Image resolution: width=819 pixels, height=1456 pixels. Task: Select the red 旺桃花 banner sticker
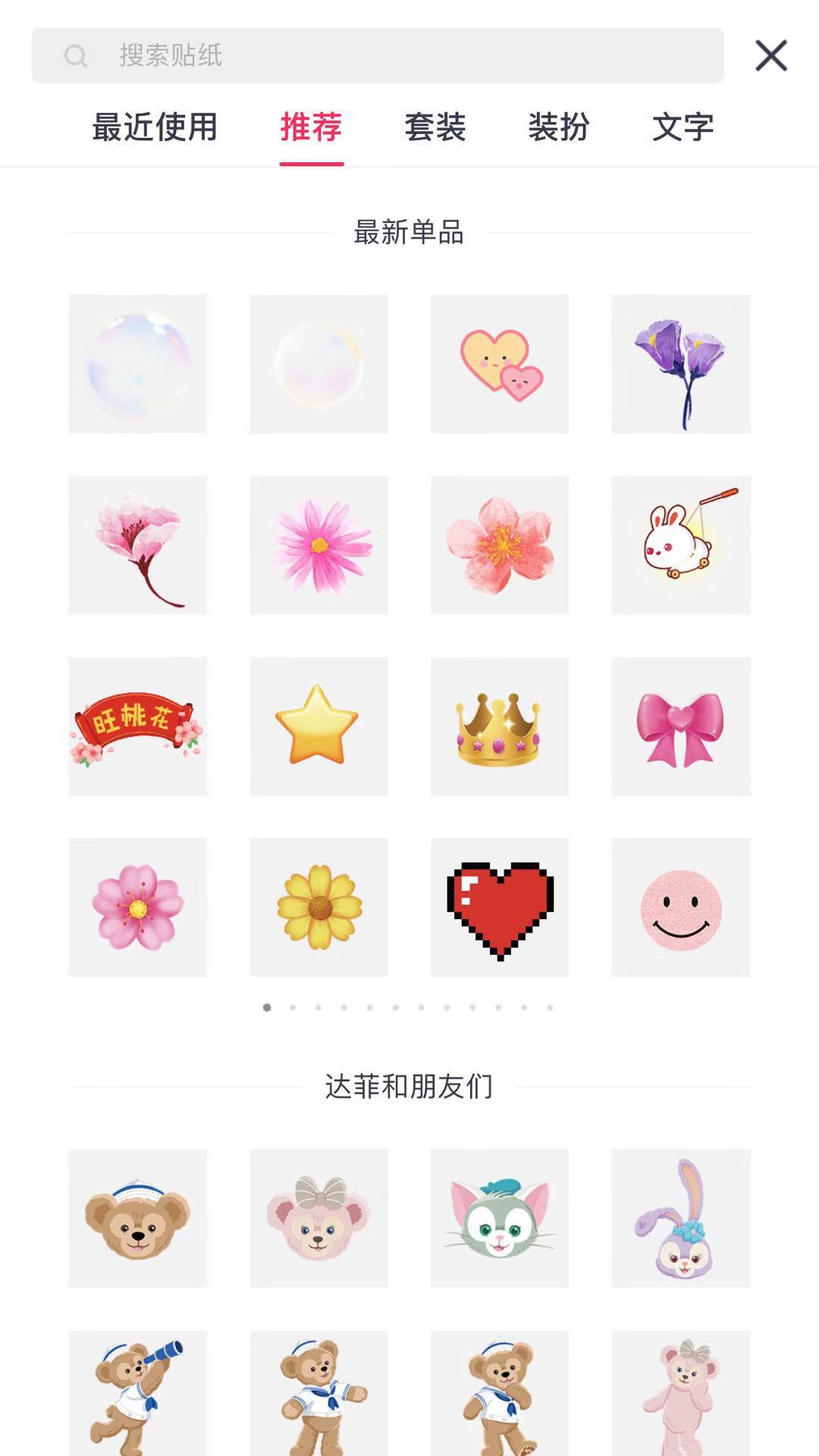pos(137,726)
